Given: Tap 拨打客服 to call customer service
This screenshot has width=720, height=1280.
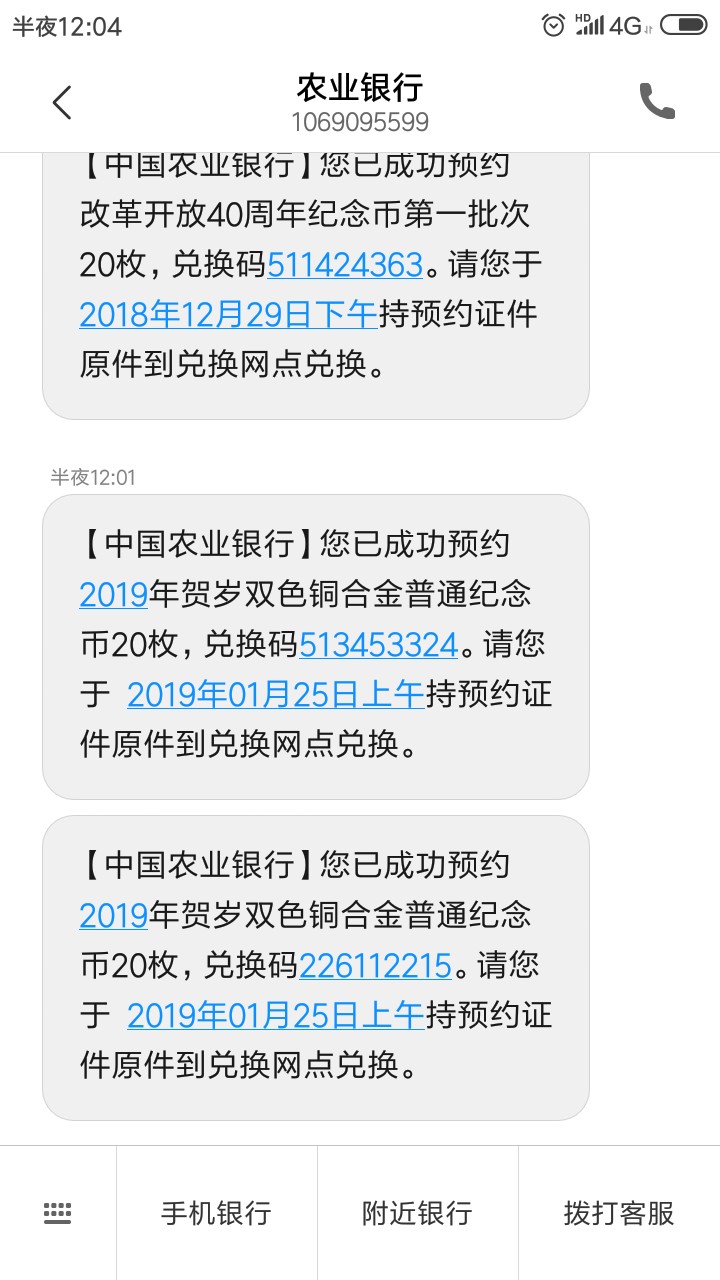Looking at the screenshot, I should pos(619,1213).
